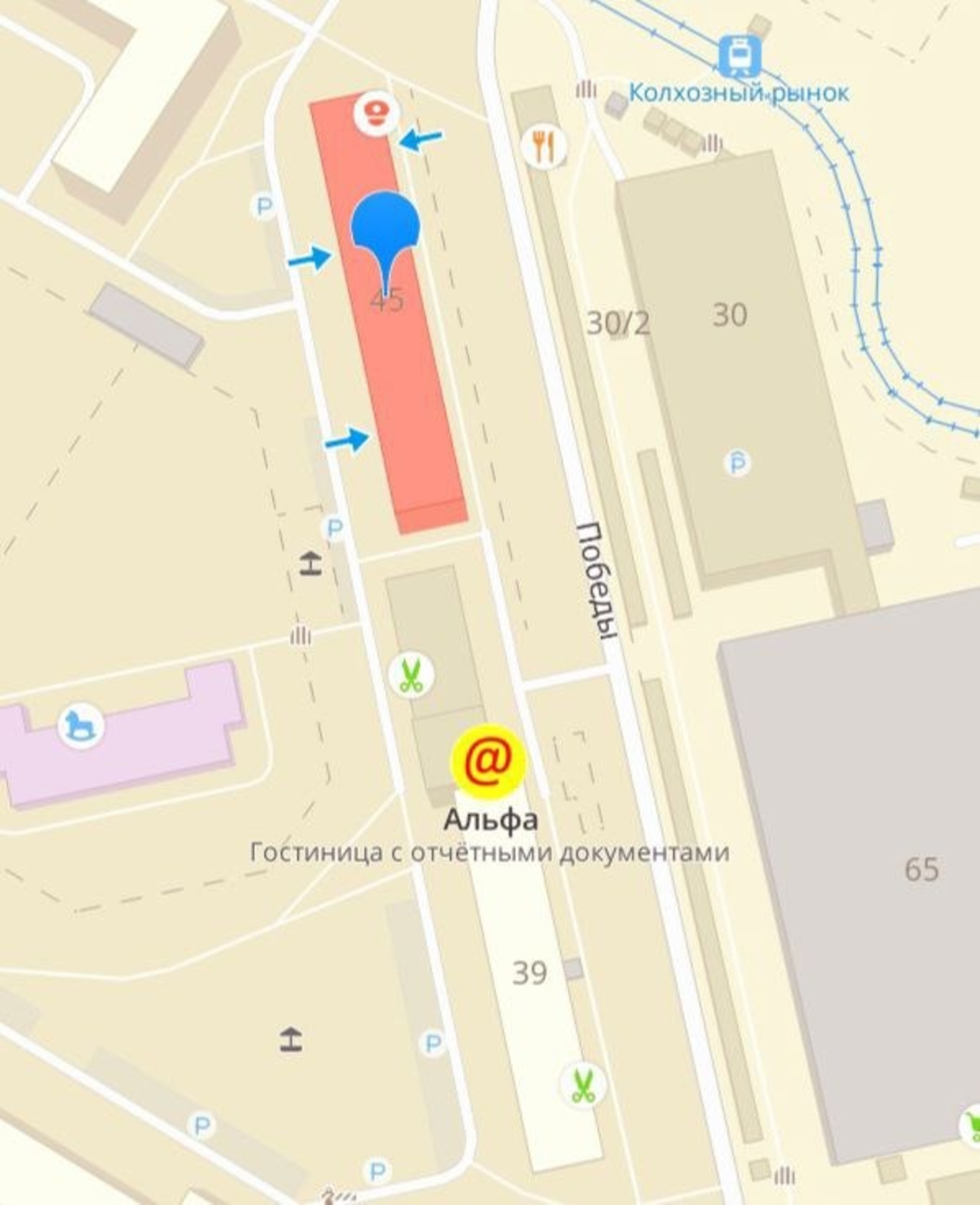Open the kindergarten rocking horse marker
980x1205 pixels.
(81, 725)
